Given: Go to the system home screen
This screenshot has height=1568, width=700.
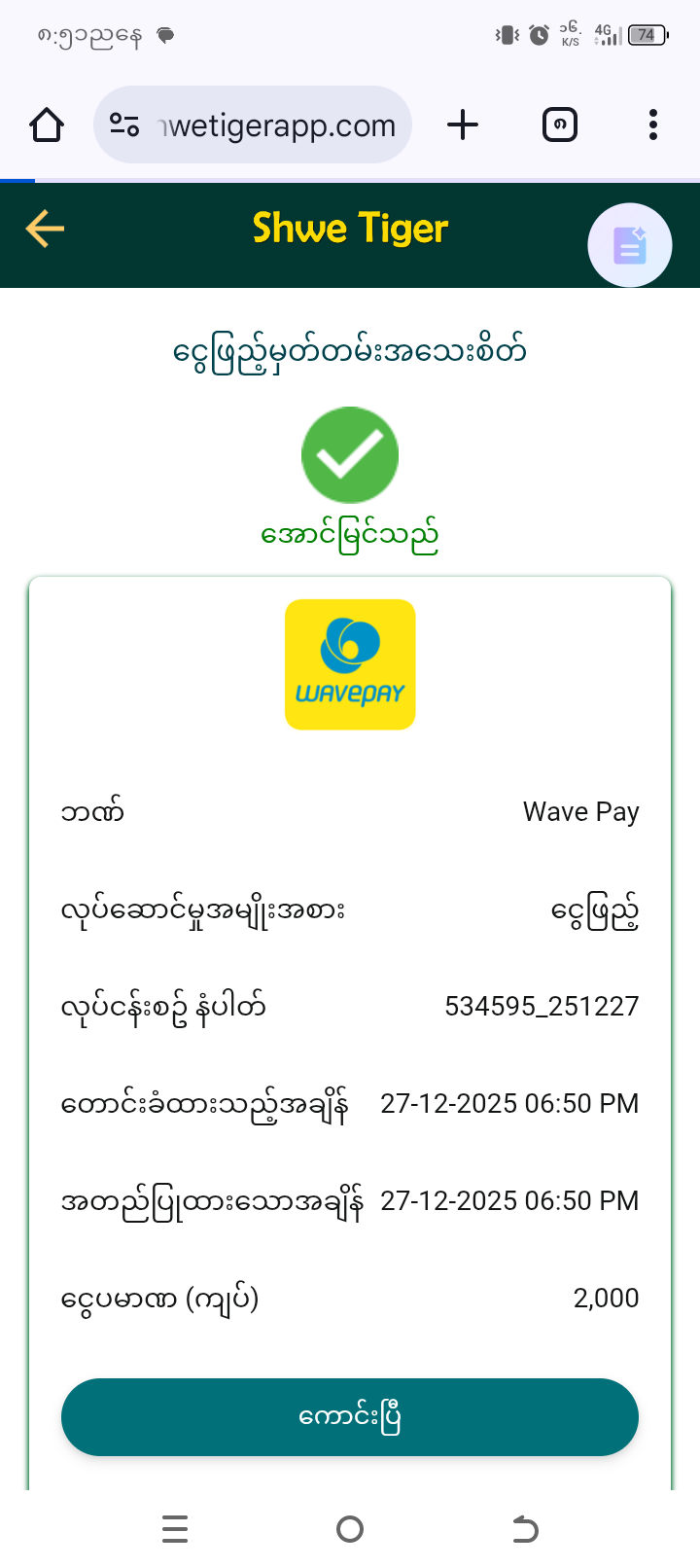Looking at the screenshot, I should coord(350,1530).
